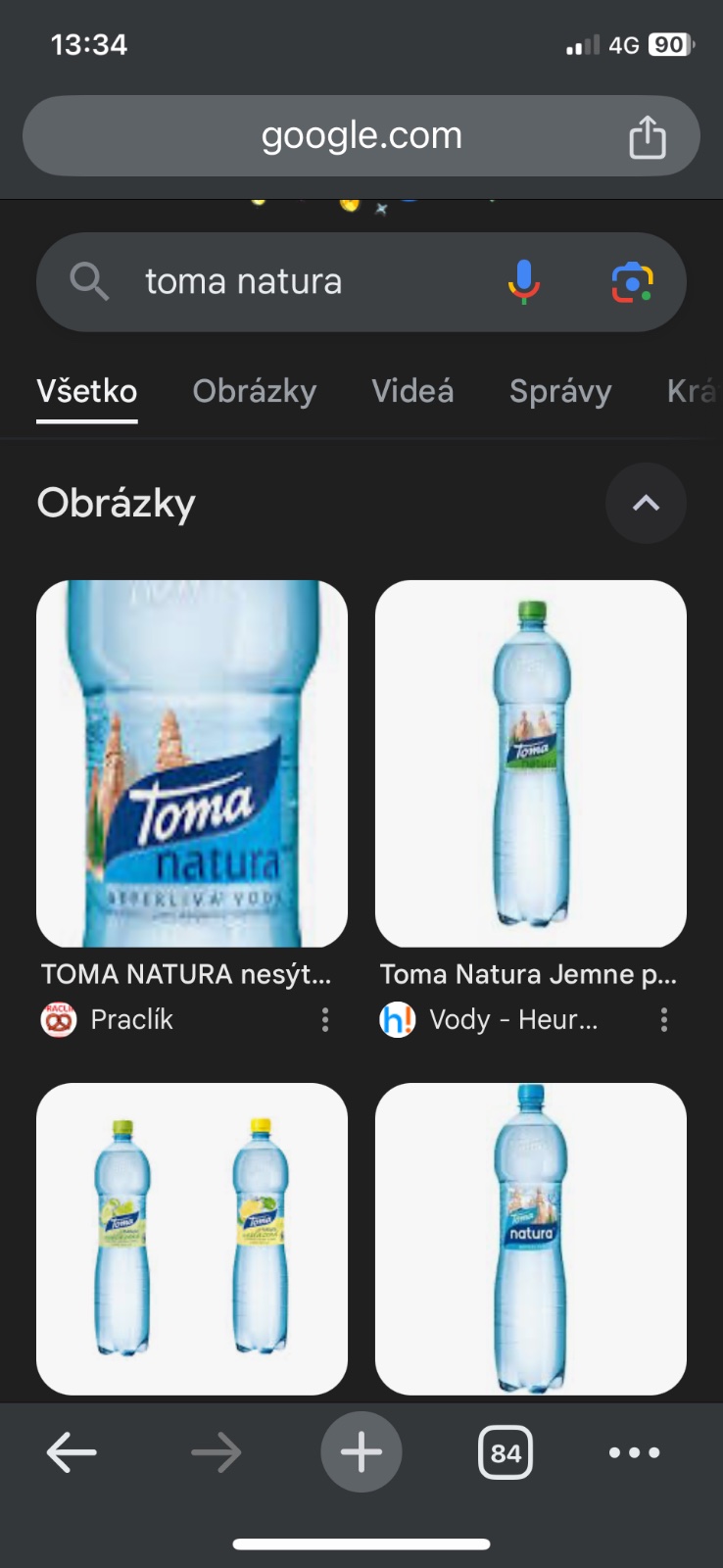Open Google Lens camera search
This screenshot has width=723, height=1568.
632,282
